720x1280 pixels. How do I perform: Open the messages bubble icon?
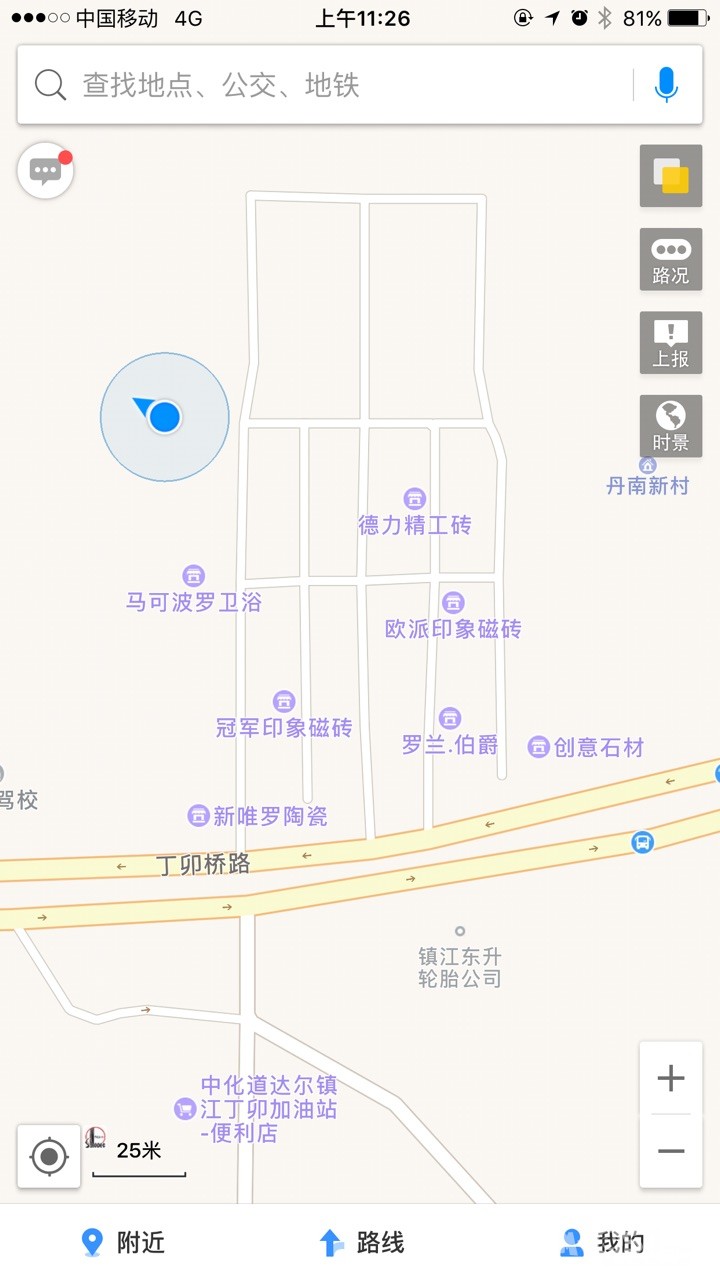[x=46, y=171]
